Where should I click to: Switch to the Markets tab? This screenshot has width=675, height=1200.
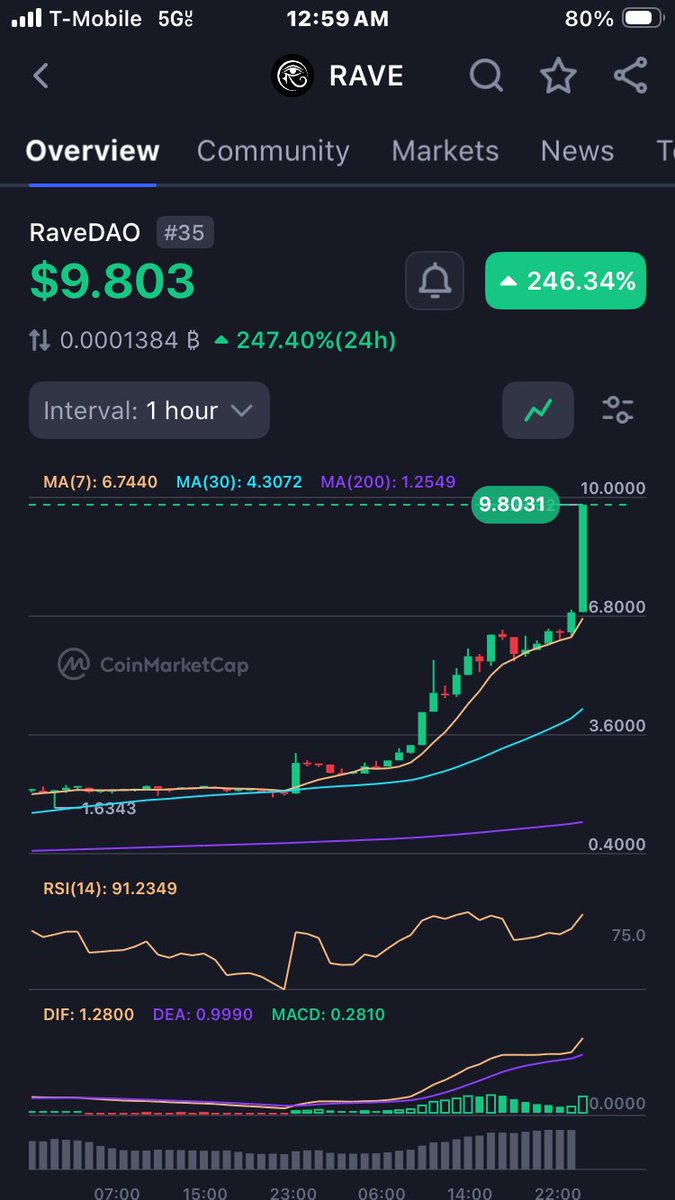point(445,151)
